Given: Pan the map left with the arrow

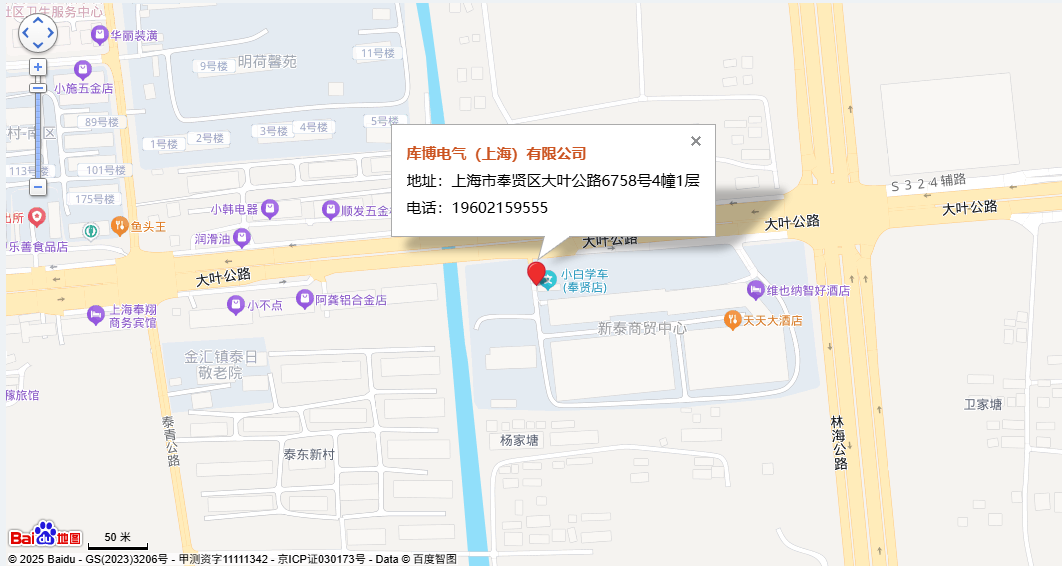Looking at the screenshot, I should [25, 33].
